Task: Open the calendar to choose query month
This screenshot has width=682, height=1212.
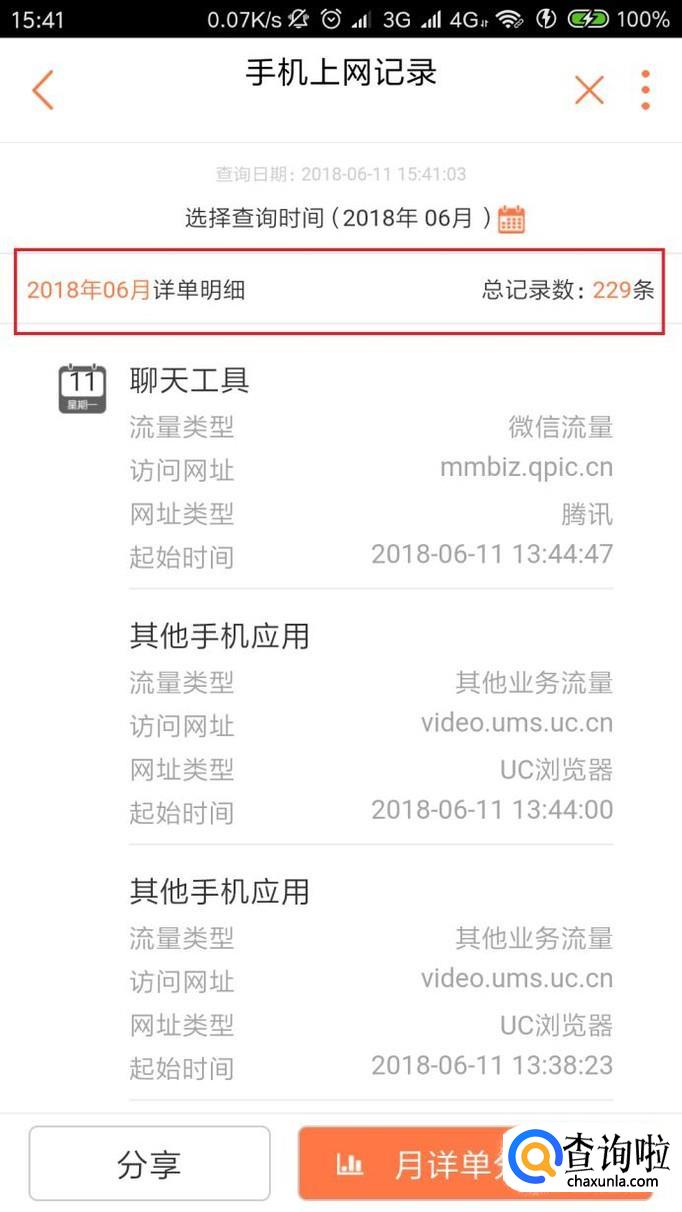Action: tap(512, 219)
